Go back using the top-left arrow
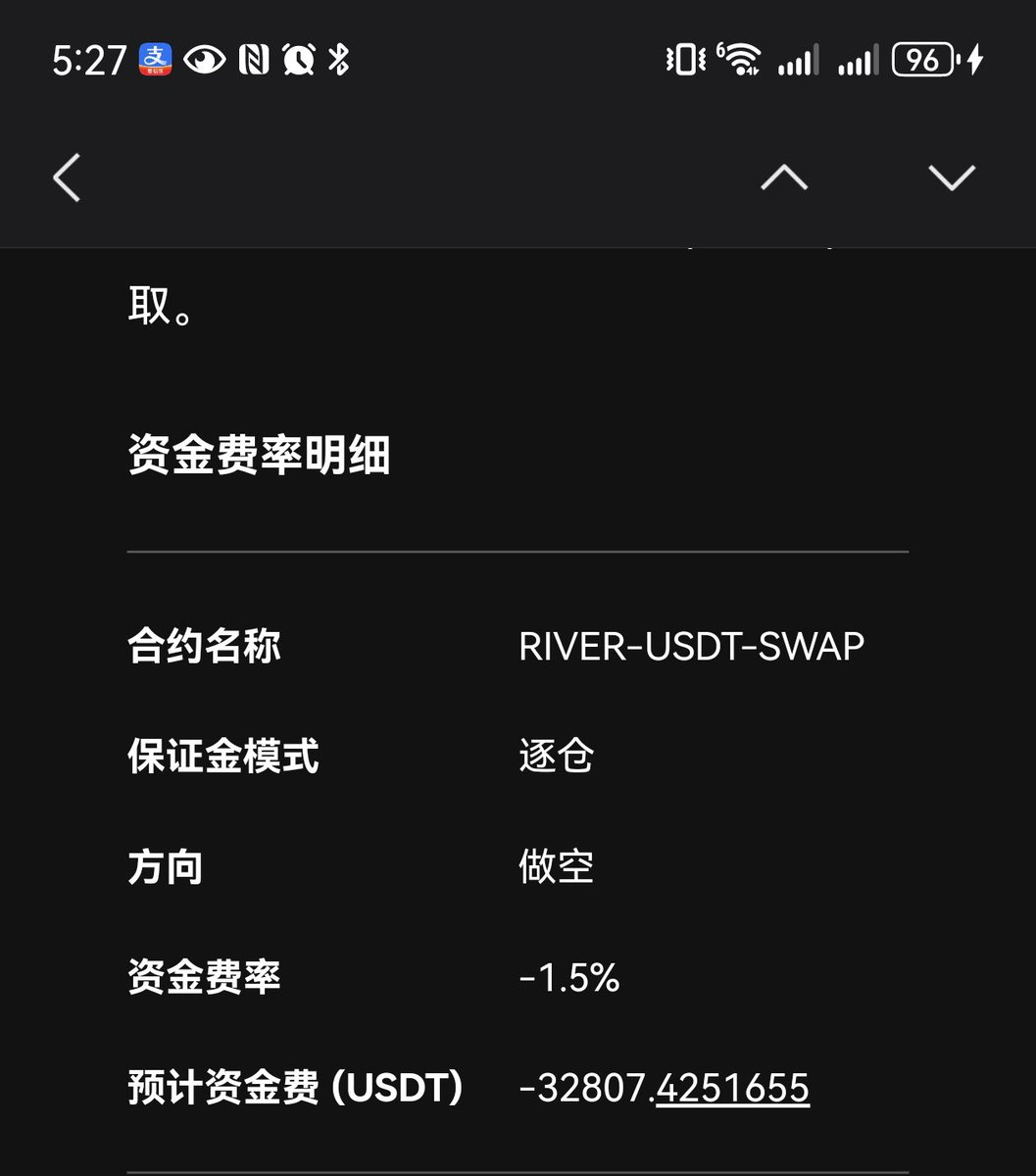Viewport: 1036px width, 1176px height. 67,178
